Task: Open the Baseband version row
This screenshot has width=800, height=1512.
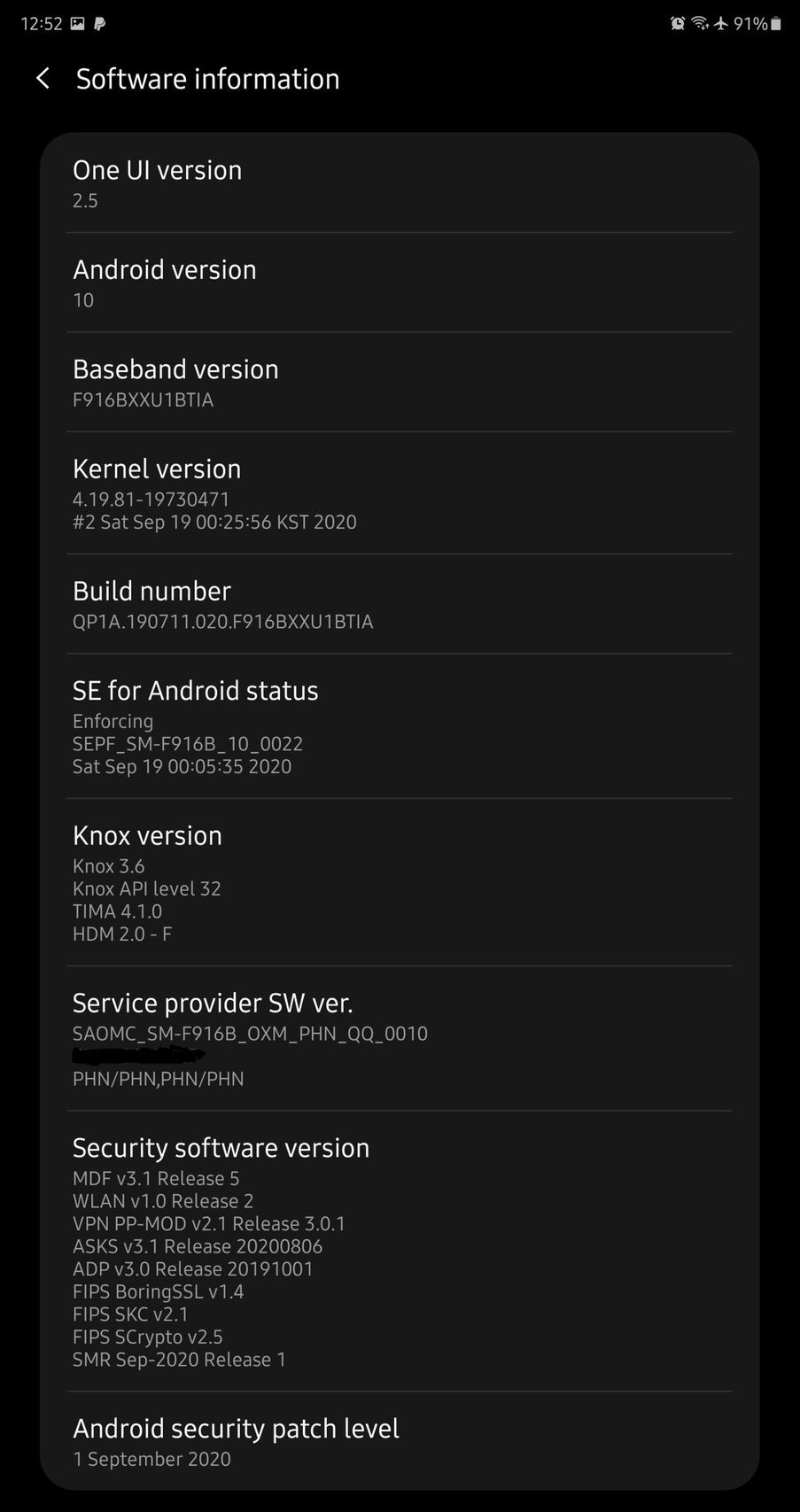Action: (399, 382)
